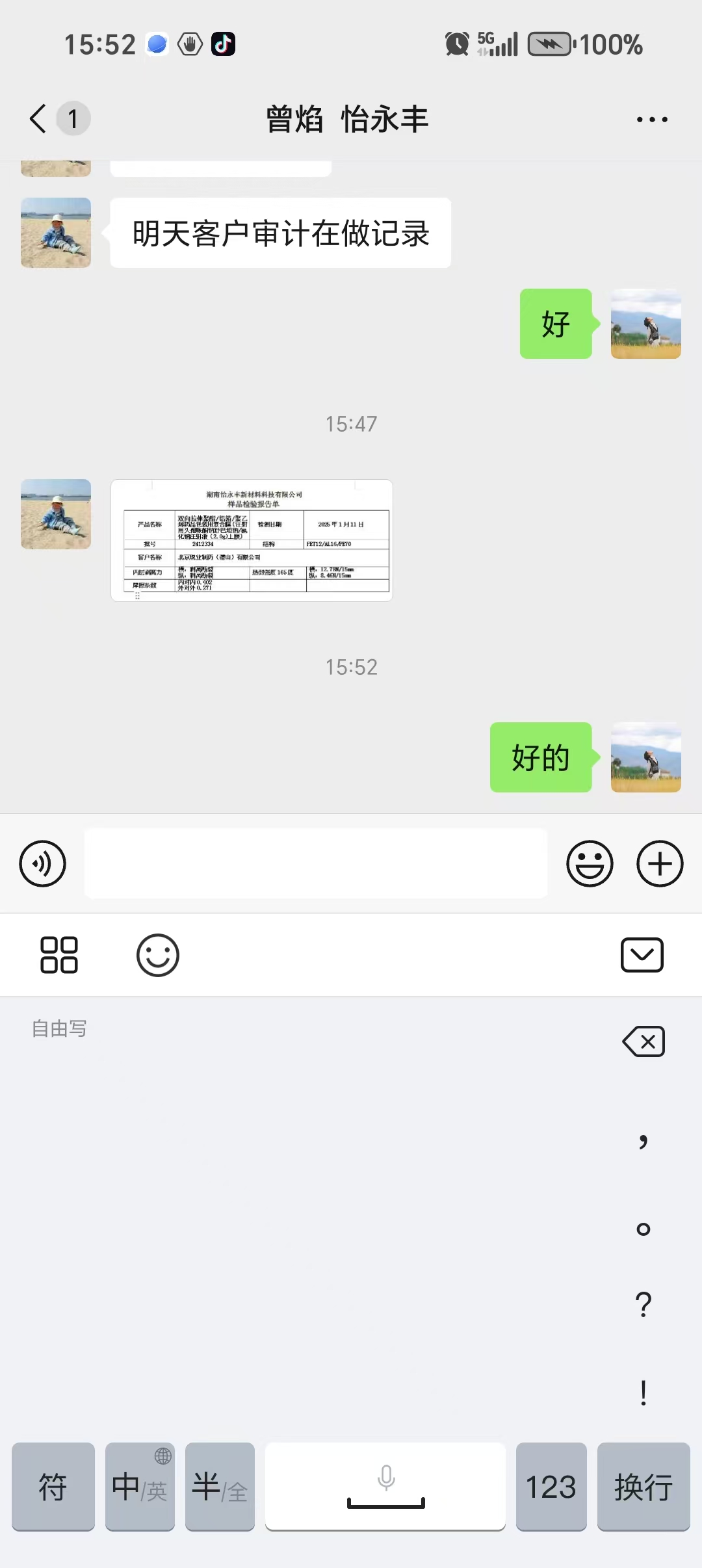Insert a question mark
Image resolution: width=702 pixels, height=1568 pixels.
tap(643, 1304)
